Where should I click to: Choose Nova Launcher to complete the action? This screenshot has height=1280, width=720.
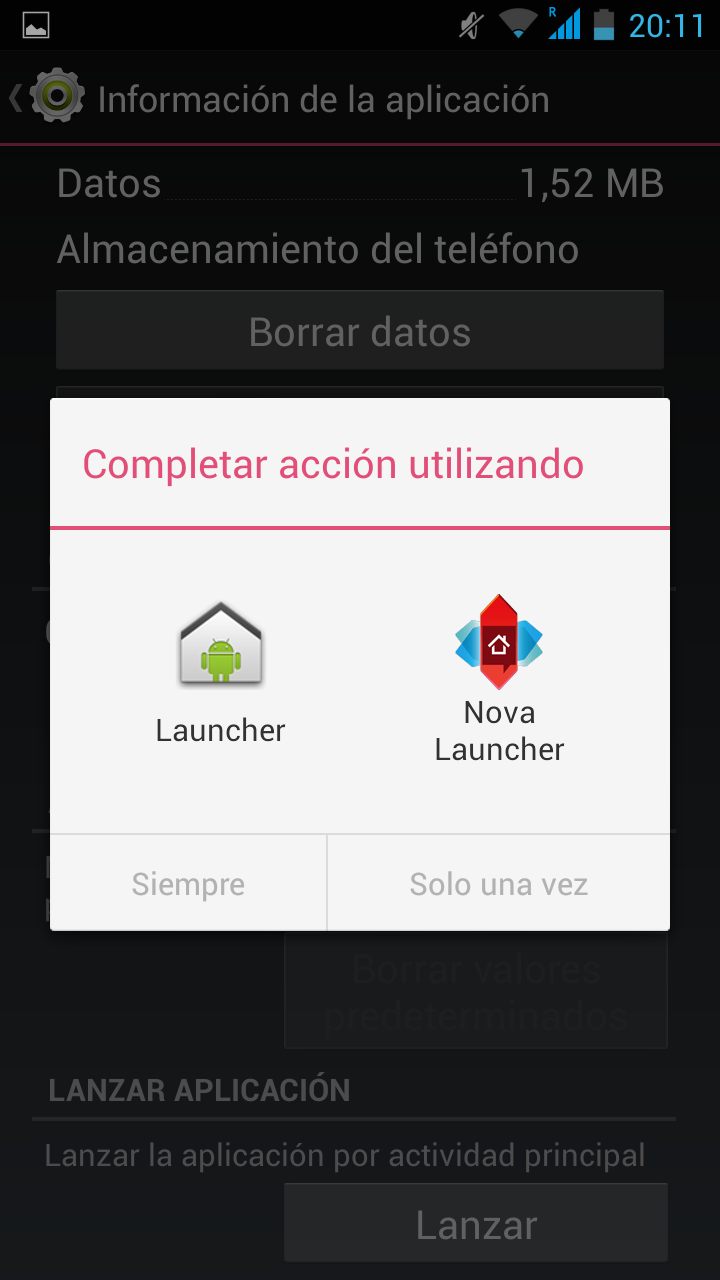(x=499, y=678)
